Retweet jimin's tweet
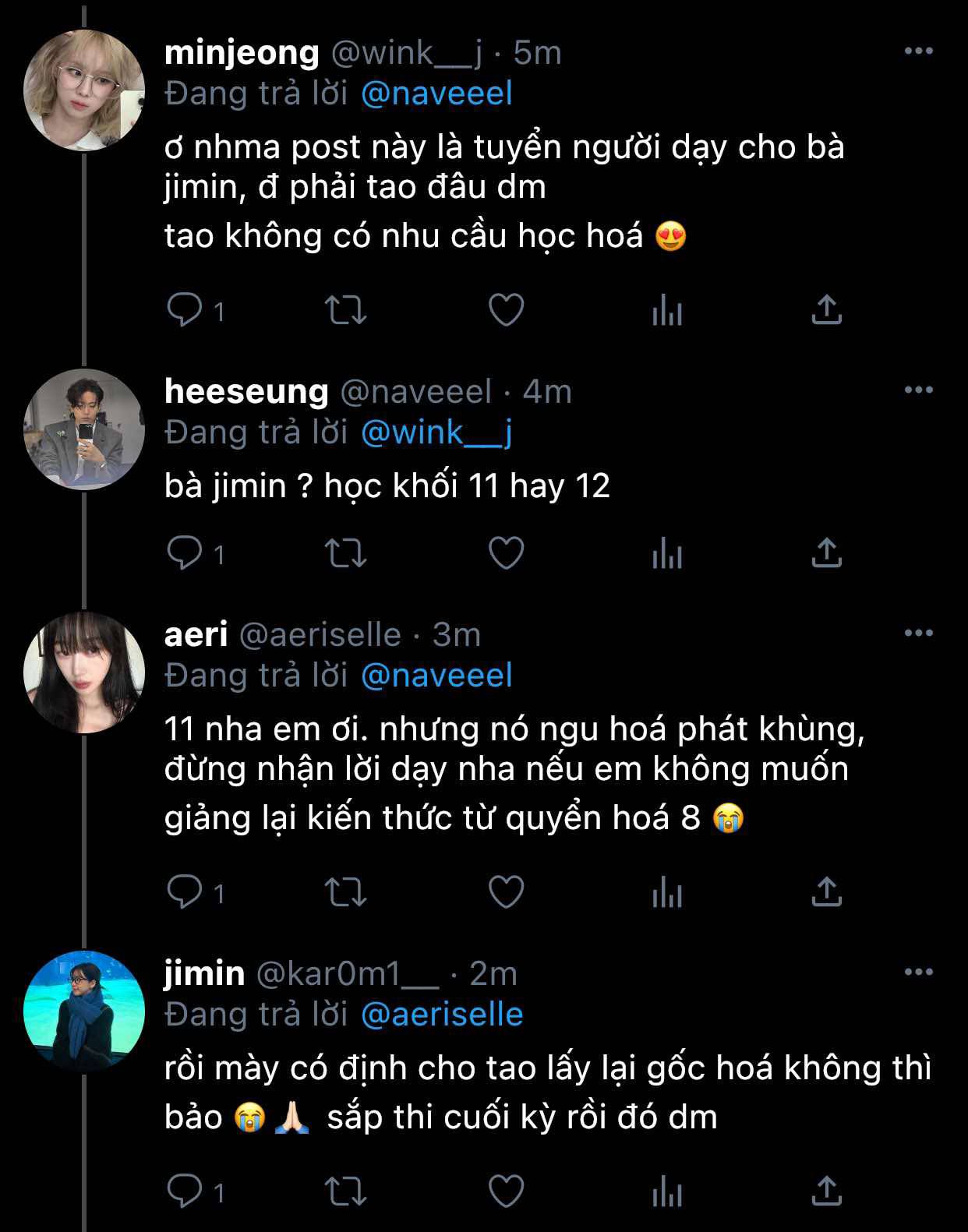968x1232 pixels. [345, 1191]
